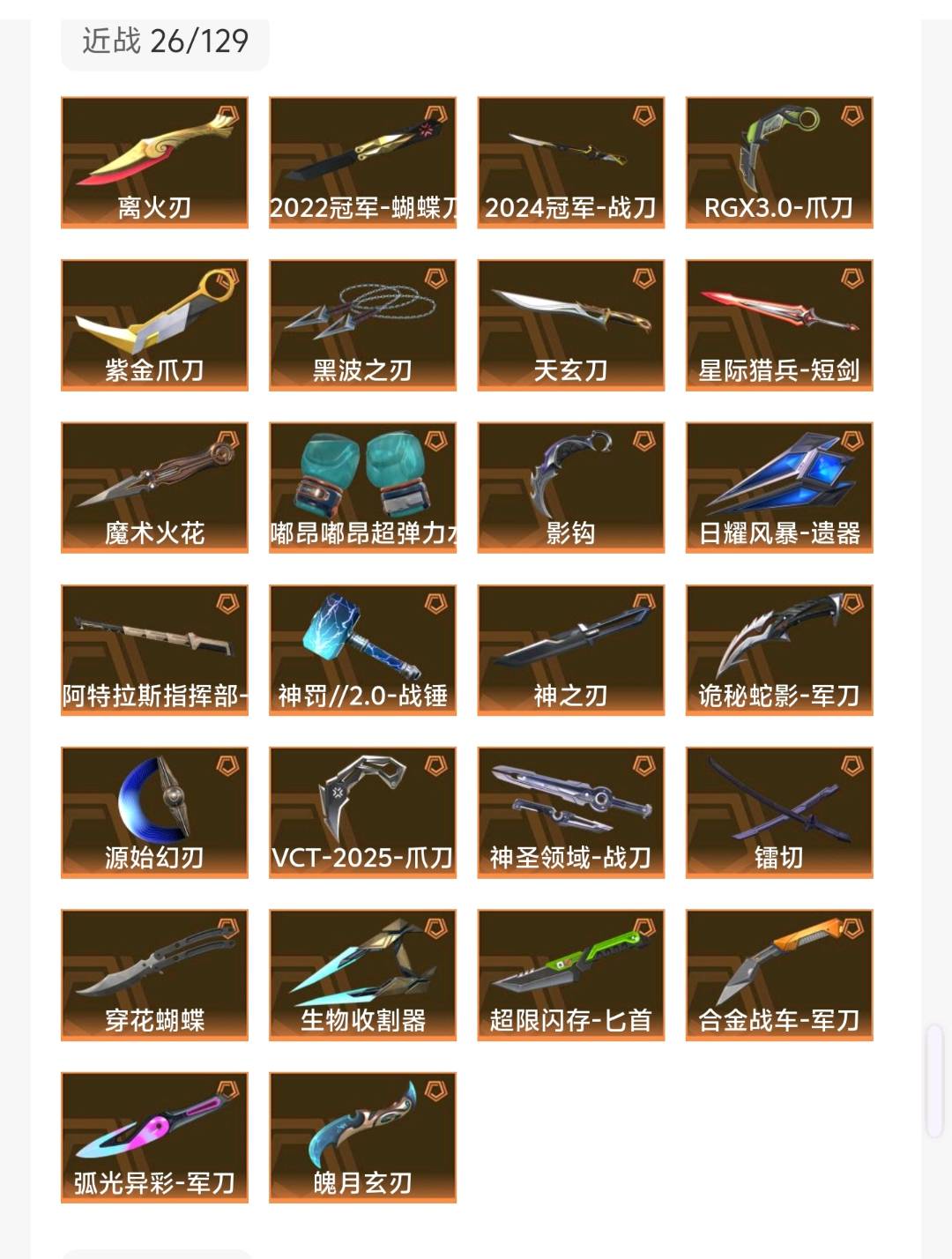View the 影钩 karambit tile
Viewport: 952px width, 1259px height.
[570, 487]
